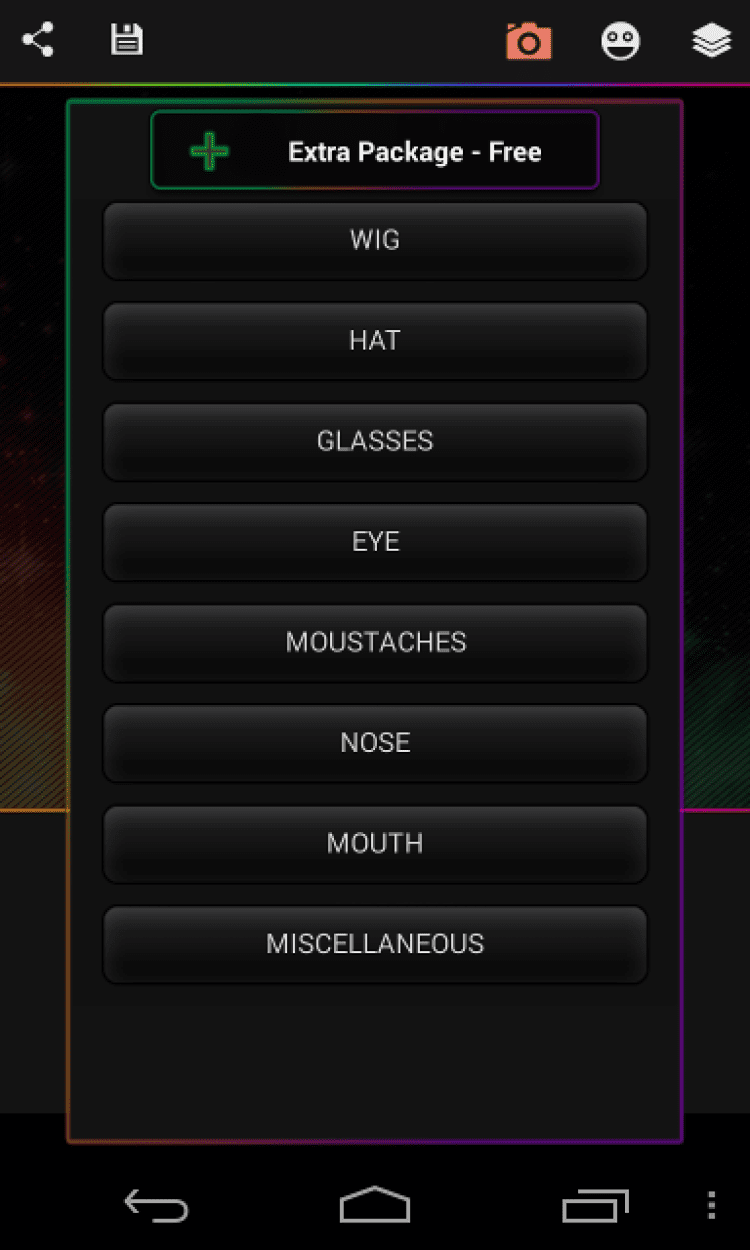Select the WIG category
The image size is (750, 1250).
point(375,240)
